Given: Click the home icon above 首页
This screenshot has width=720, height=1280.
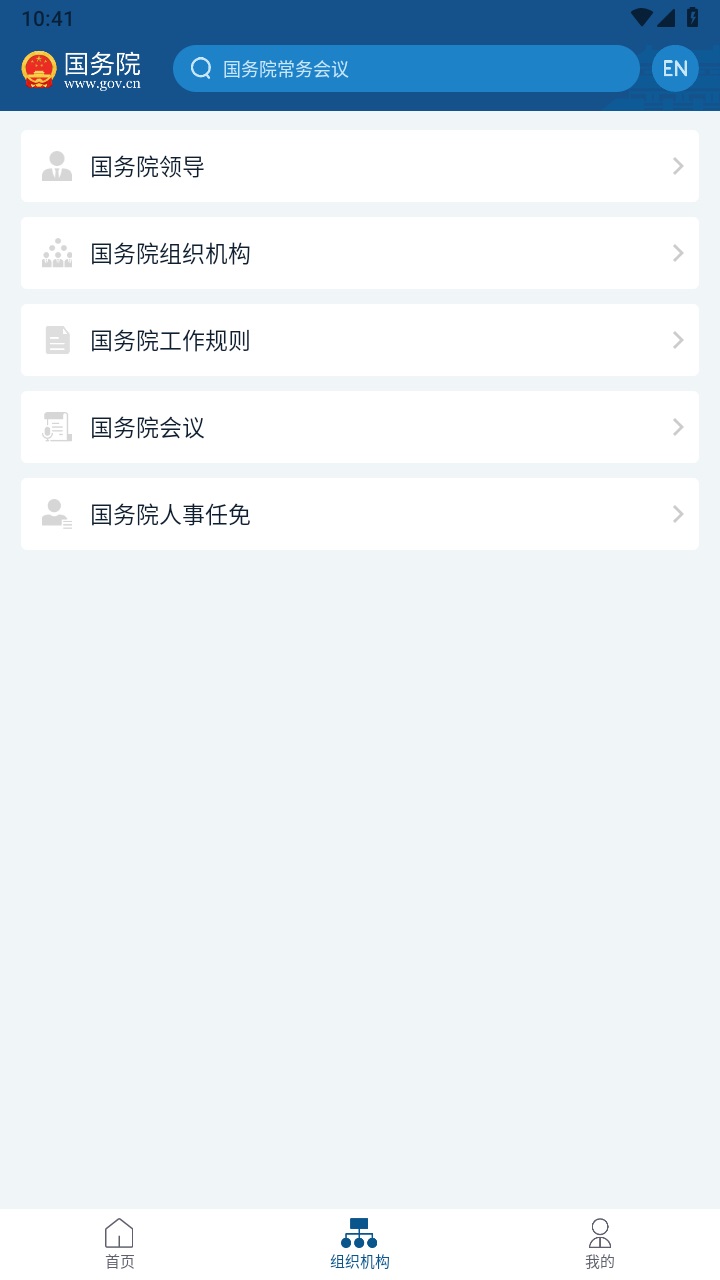Looking at the screenshot, I should [x=119, y=1233].
